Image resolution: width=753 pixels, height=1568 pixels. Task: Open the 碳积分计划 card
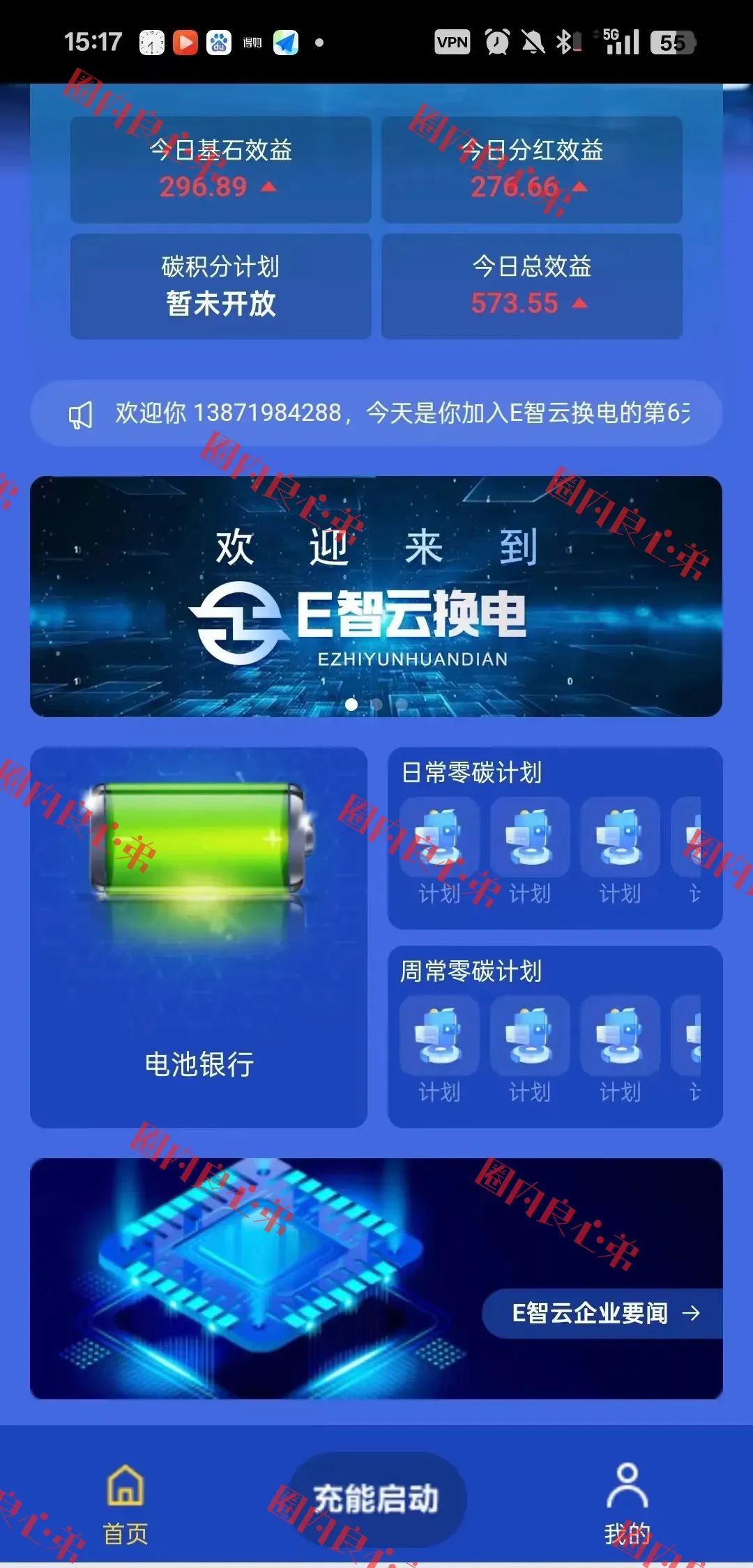point(220,286)
